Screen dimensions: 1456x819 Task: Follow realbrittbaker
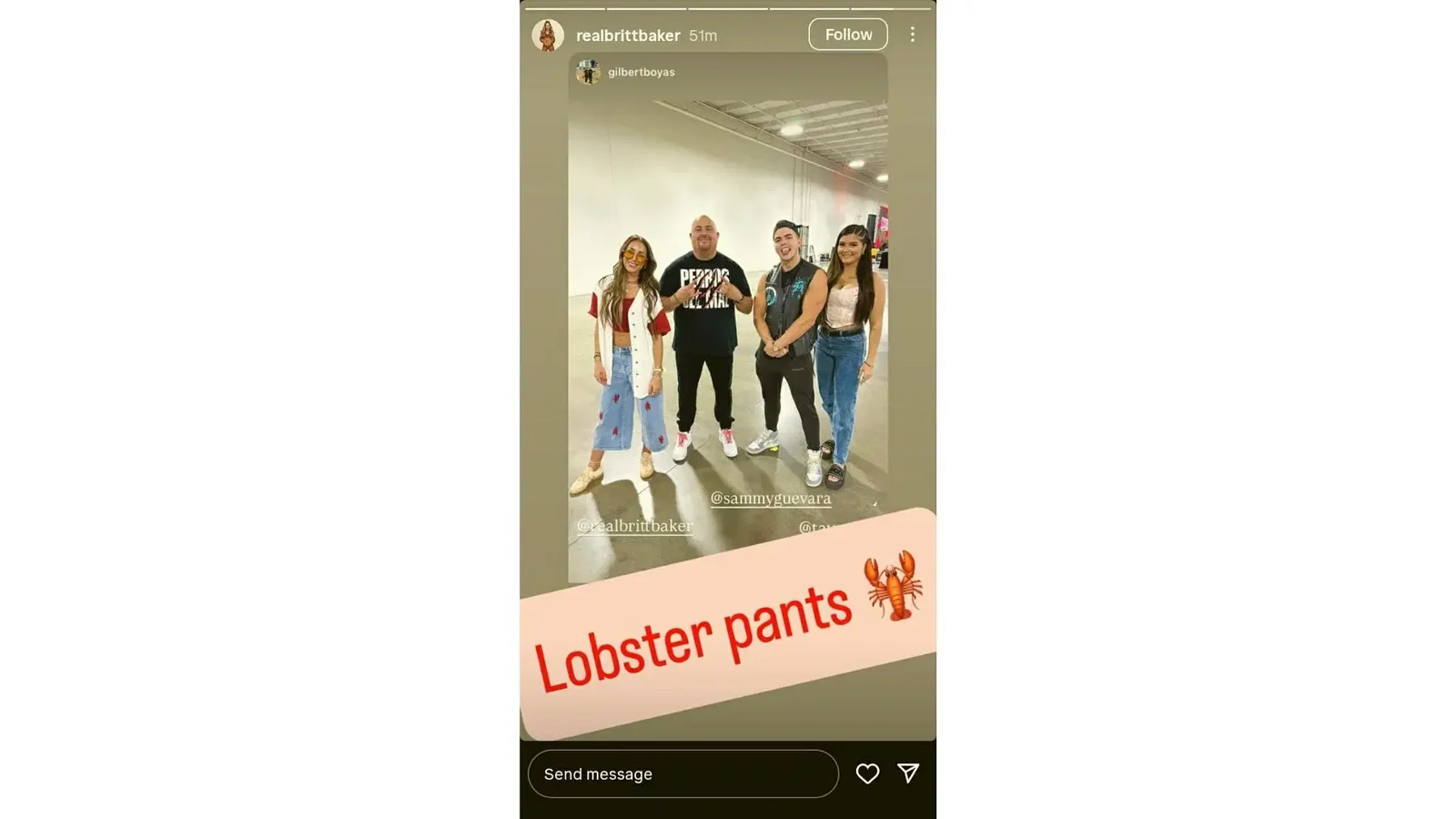(x=847, y=35)
